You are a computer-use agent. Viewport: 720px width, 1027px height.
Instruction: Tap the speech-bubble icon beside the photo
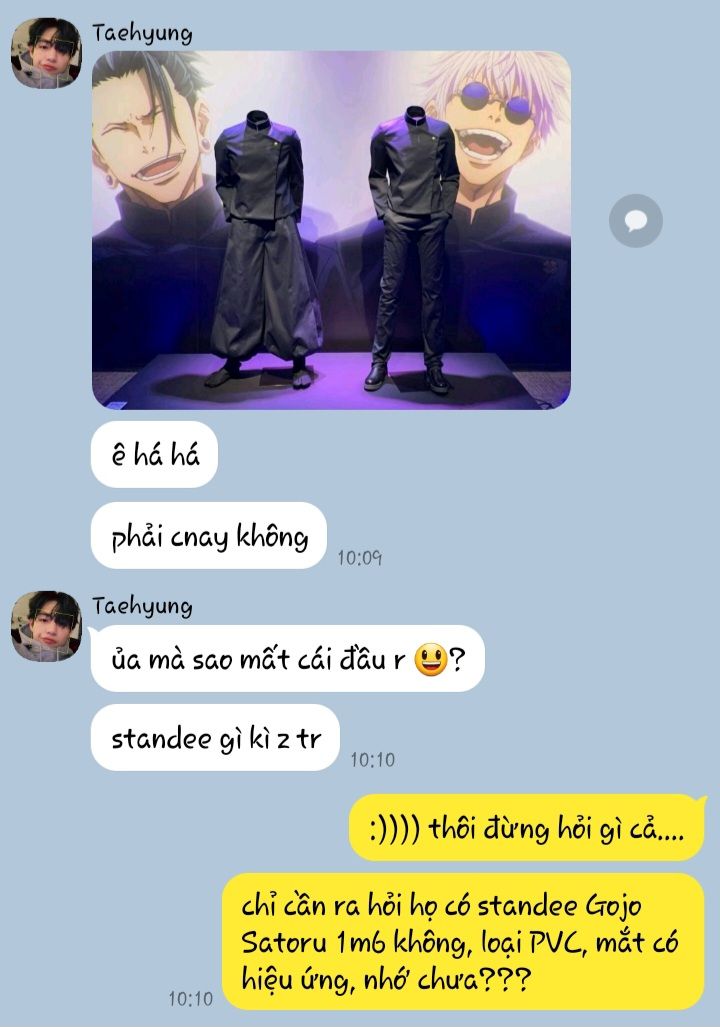[x=636, y=220]
